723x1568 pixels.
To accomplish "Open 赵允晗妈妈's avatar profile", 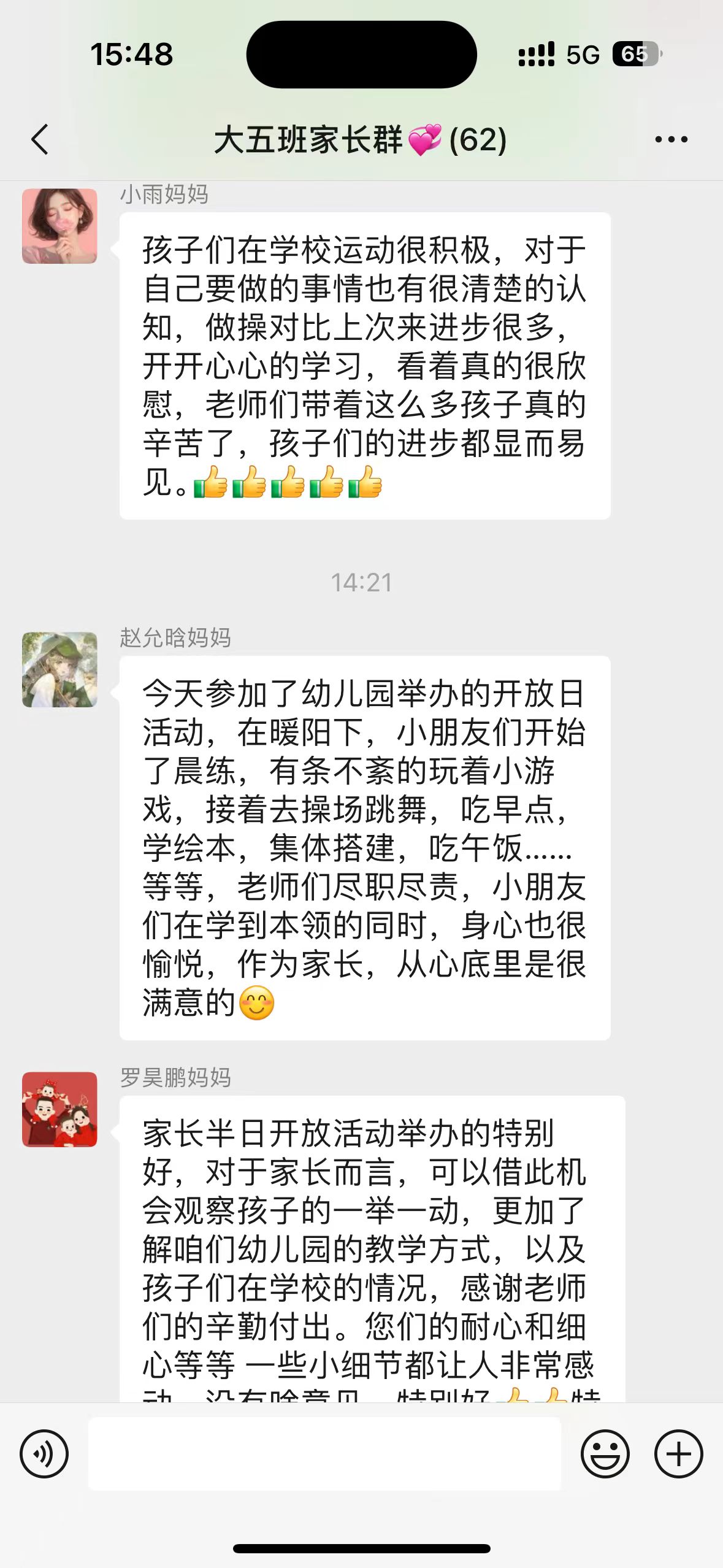I will coord(59,670).
